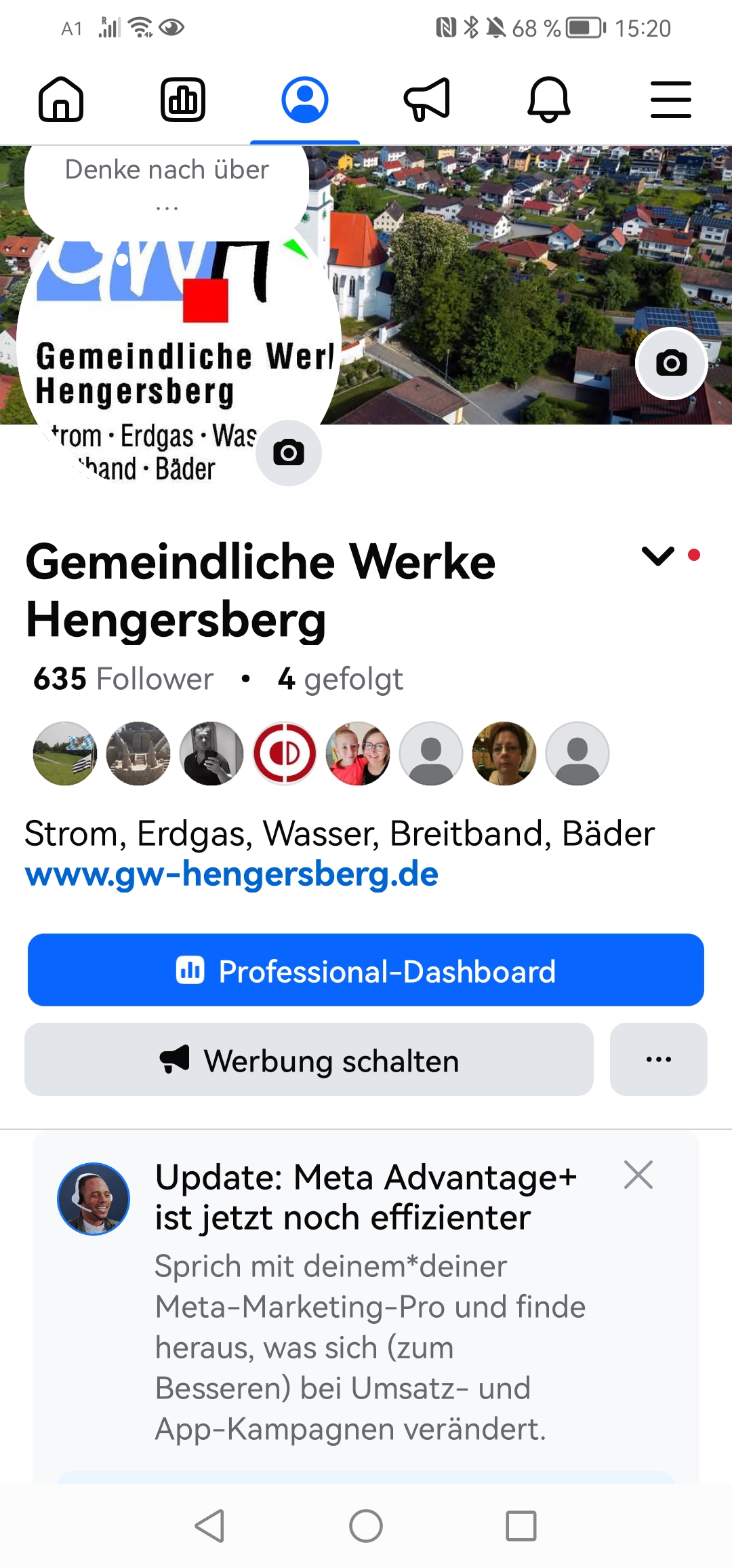Open the notifications bell
732x1568 pixels.
click(549, 100)
